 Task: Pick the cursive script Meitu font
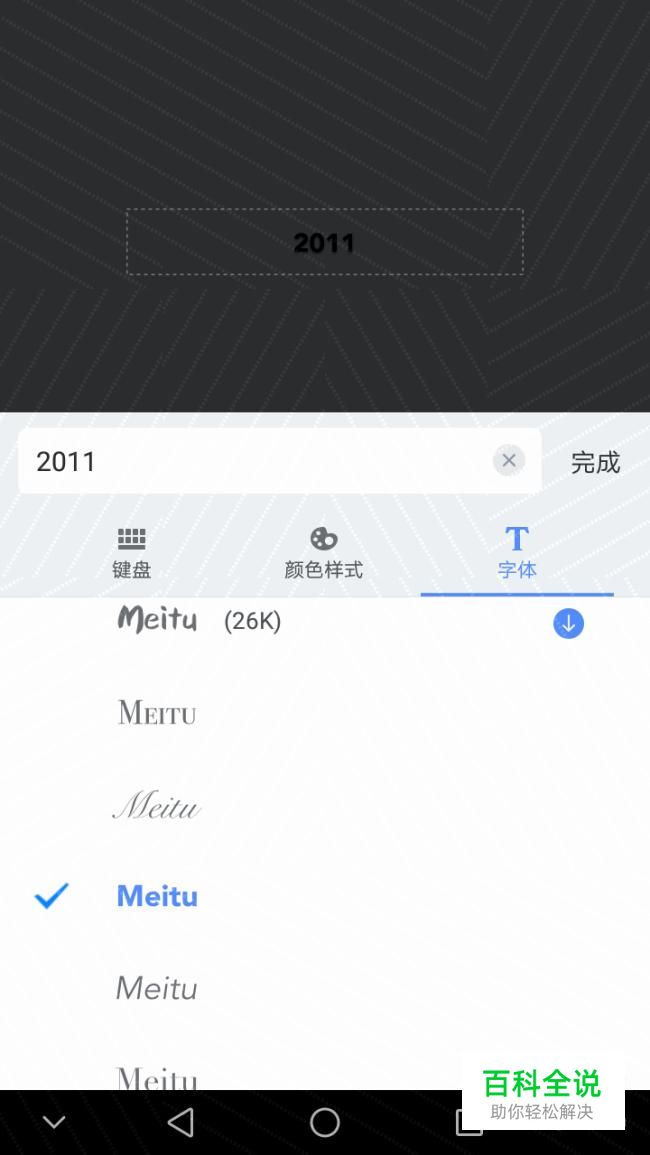coord(157,805)
